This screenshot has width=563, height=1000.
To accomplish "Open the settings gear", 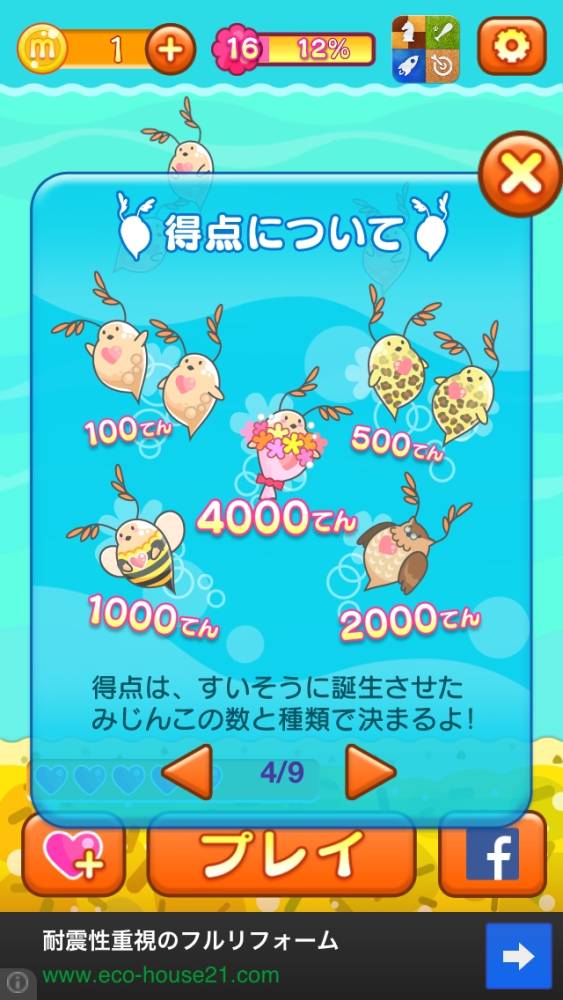I will (512, 46).
